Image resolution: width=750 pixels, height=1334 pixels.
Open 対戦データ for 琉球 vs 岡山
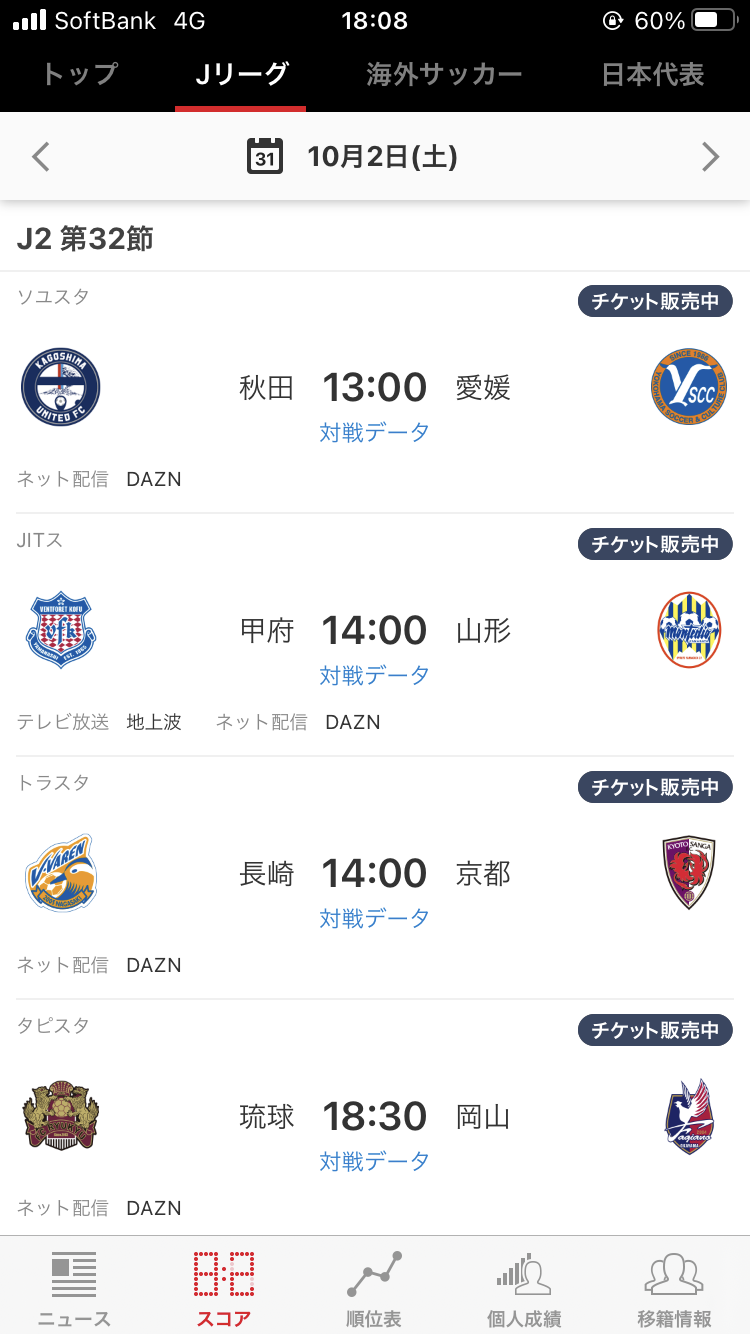(x=375, y=1161)
